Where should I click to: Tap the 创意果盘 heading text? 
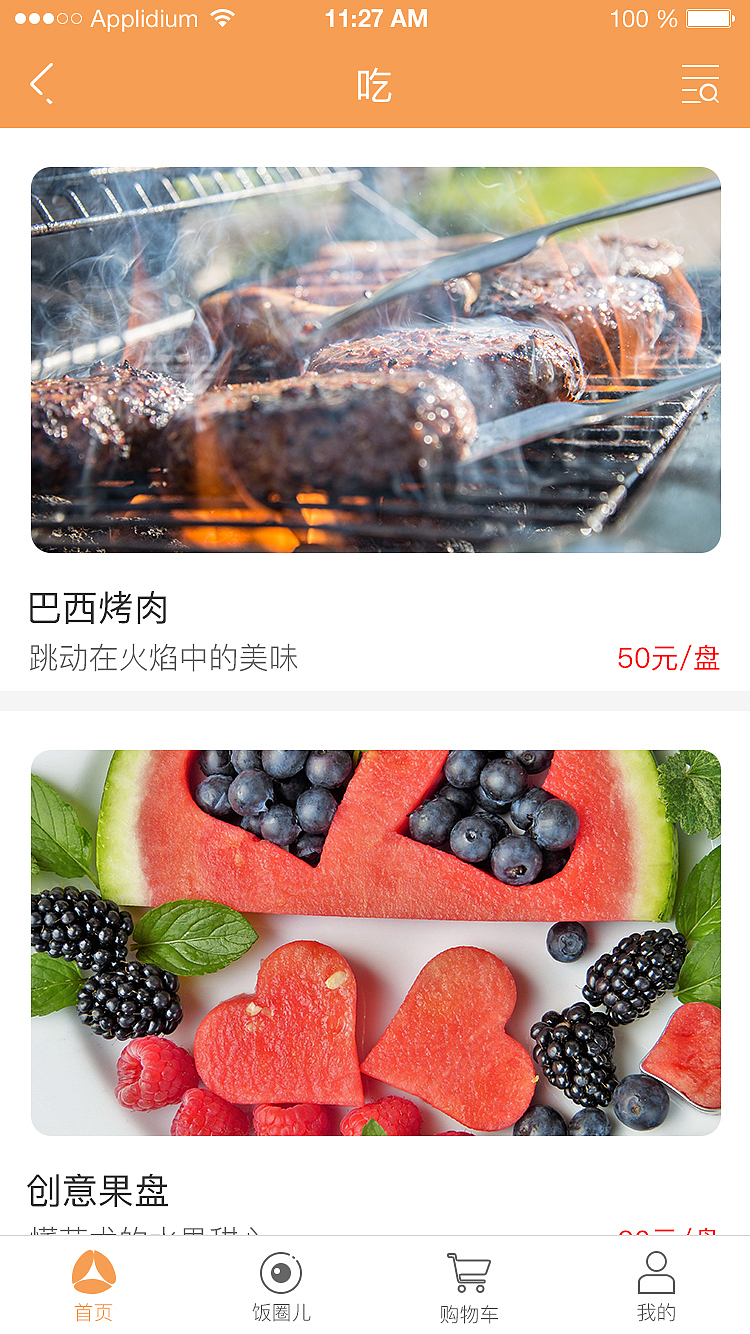[96, 1192]
